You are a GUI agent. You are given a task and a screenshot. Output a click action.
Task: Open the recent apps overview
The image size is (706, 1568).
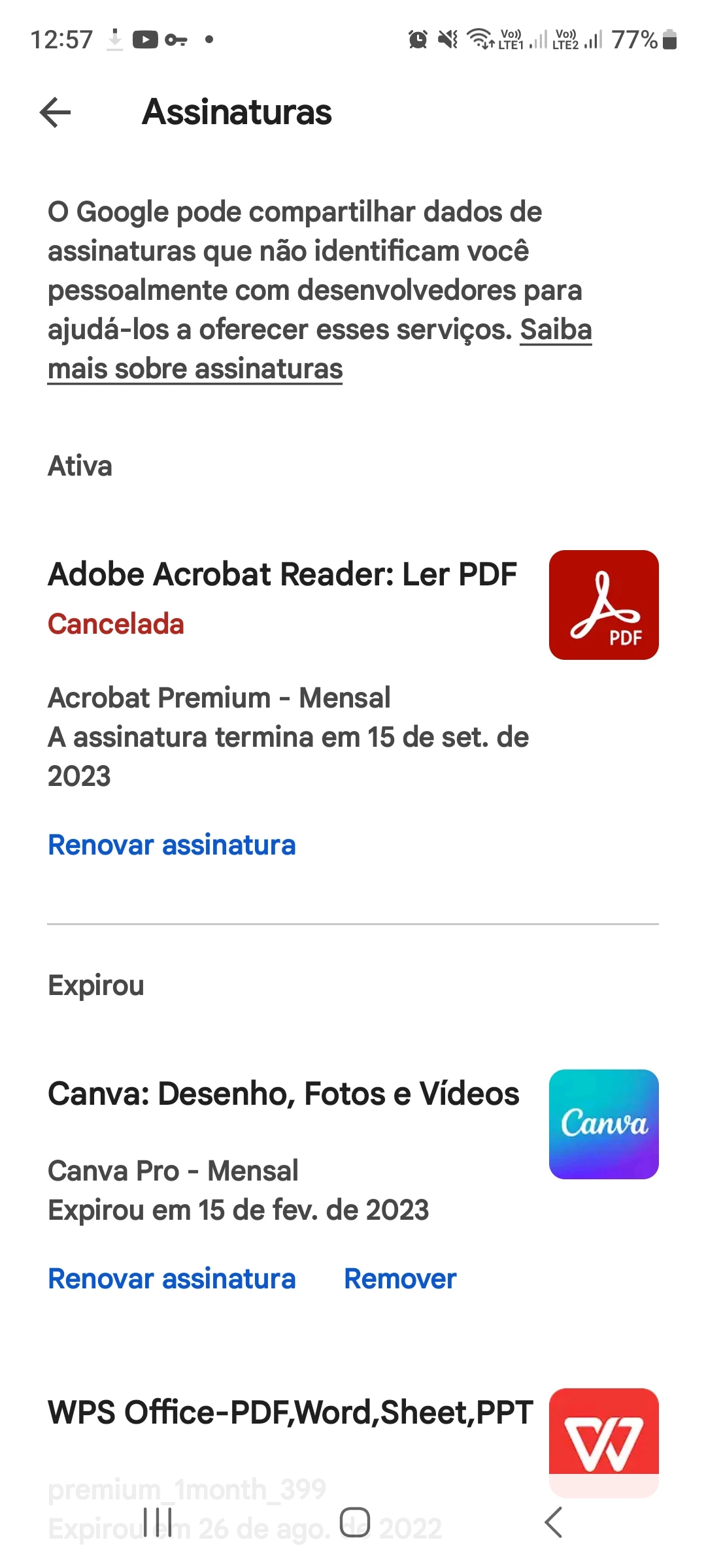coord(158,1522)
